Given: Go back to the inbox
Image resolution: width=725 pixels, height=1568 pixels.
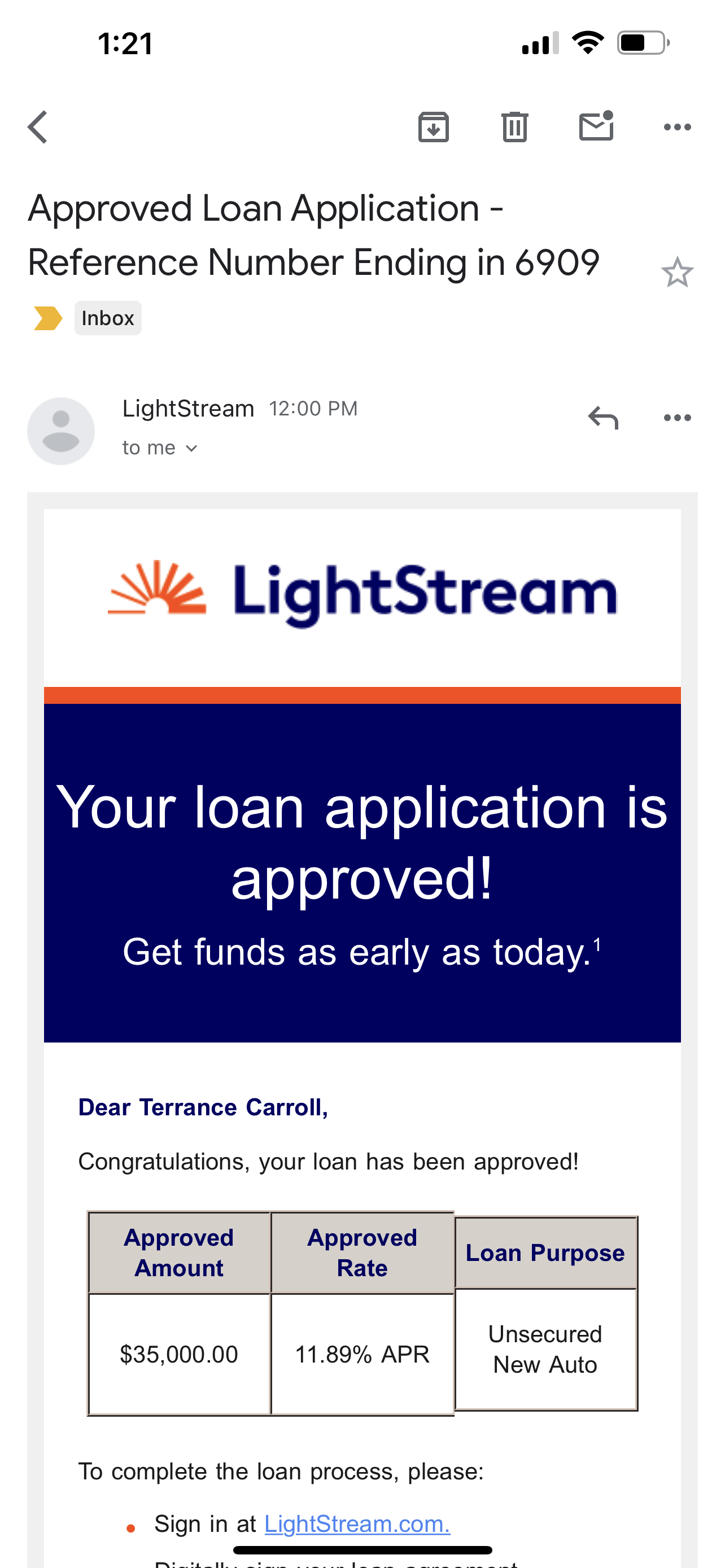Looking at the screenshot, I should coord(38,126).
